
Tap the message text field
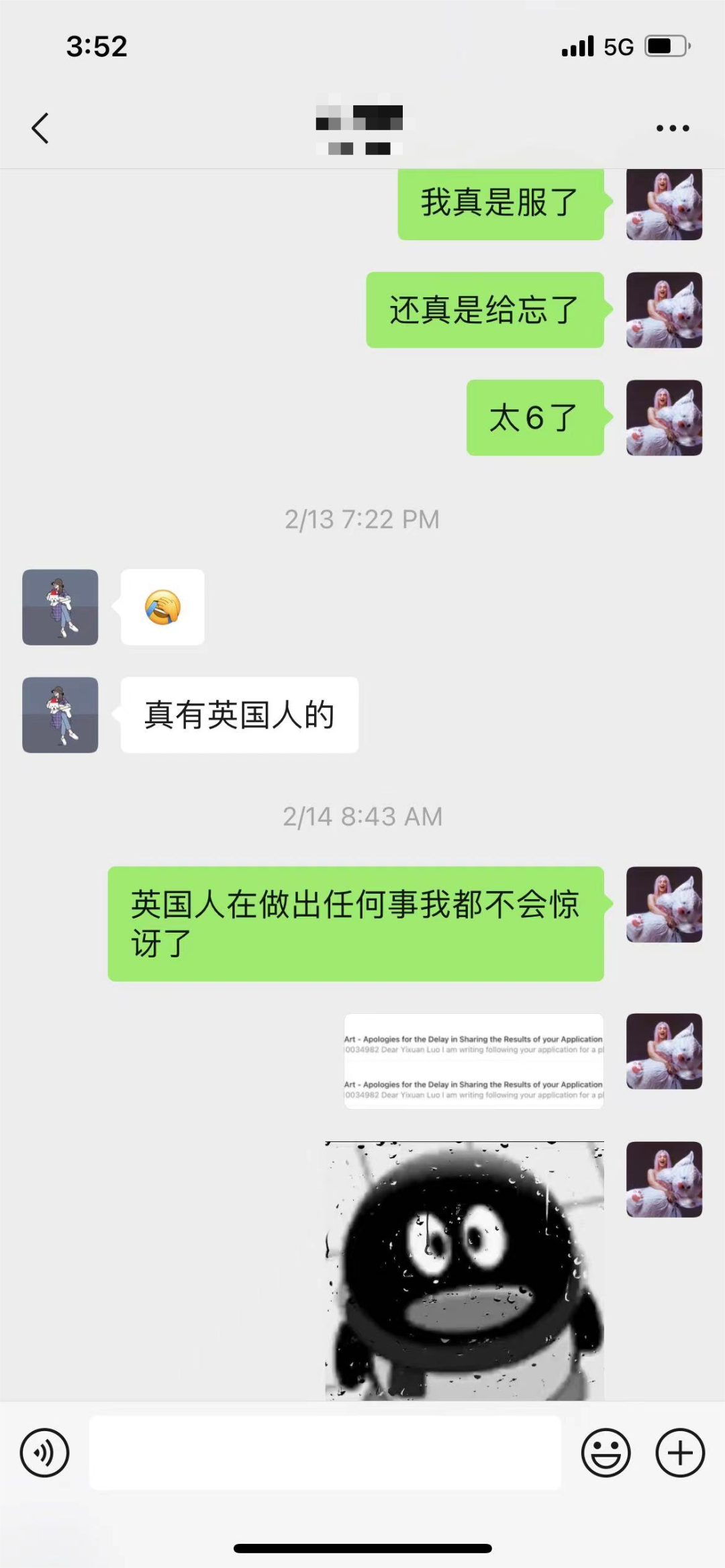tap(325, 1453)
